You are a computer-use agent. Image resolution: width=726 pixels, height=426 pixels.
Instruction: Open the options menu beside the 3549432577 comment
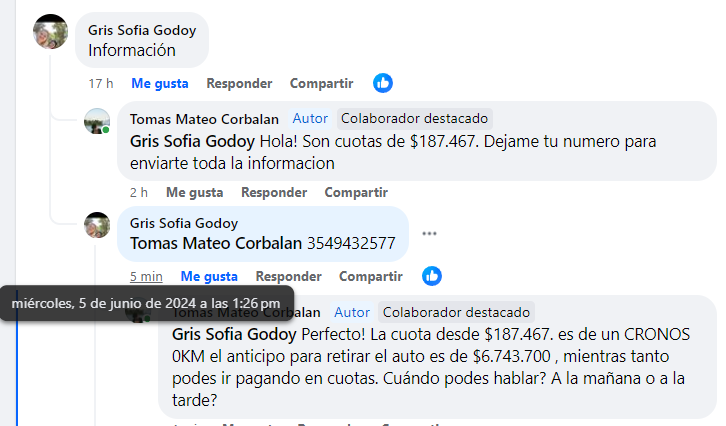tap(429, 234)
